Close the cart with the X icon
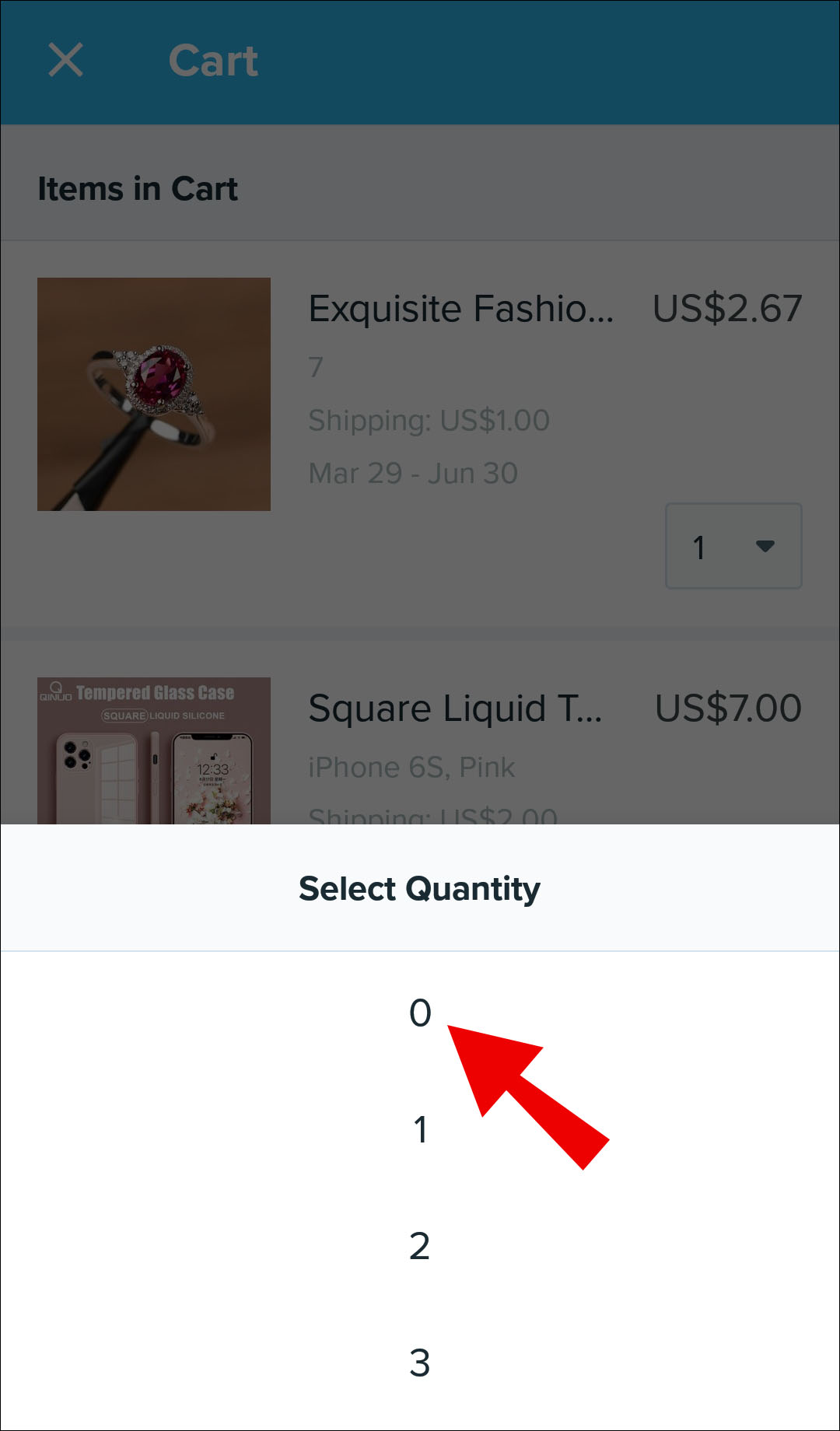 (x=66, y=60)
